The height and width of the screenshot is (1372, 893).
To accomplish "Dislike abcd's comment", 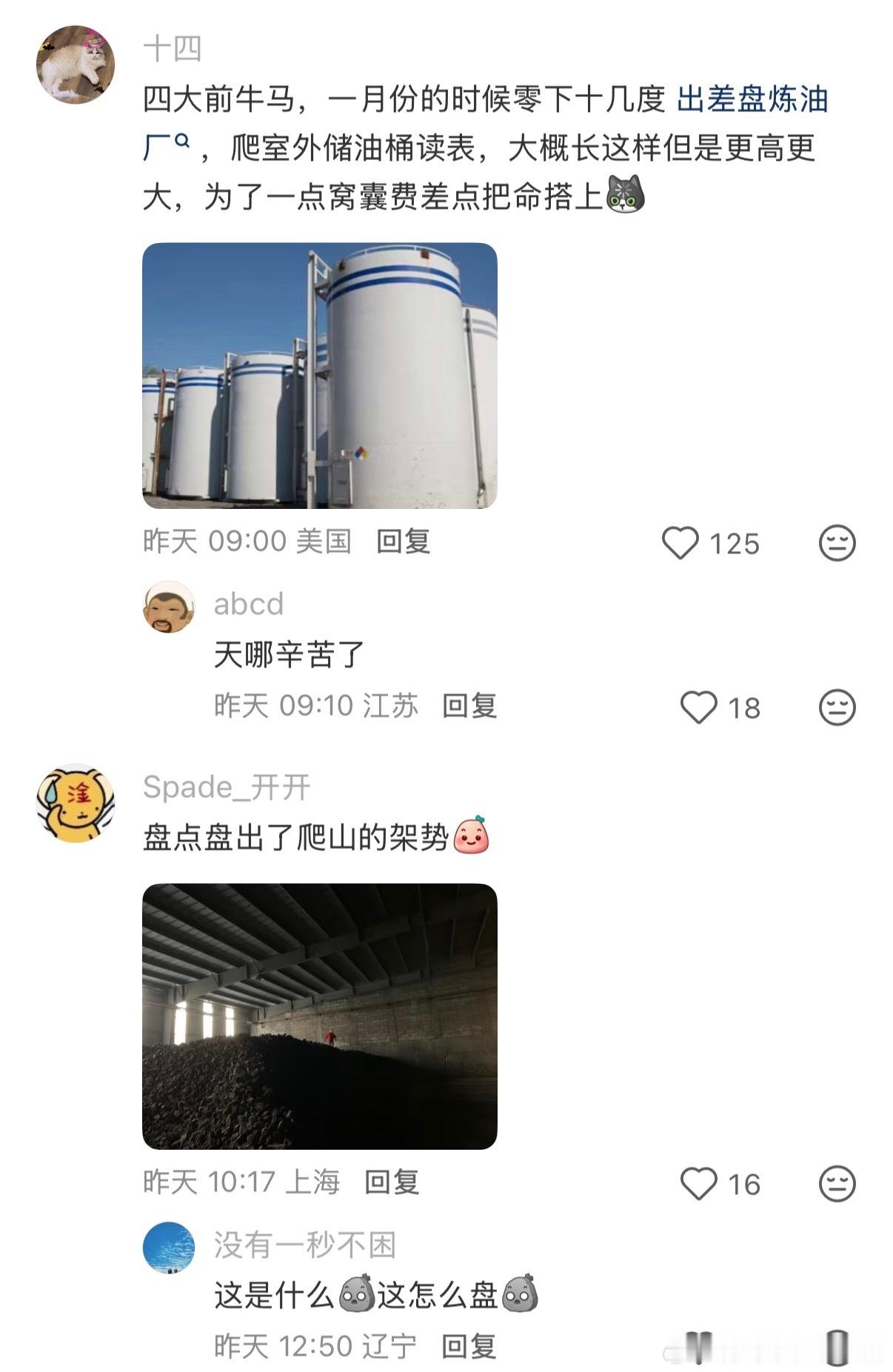I will 837,707.
